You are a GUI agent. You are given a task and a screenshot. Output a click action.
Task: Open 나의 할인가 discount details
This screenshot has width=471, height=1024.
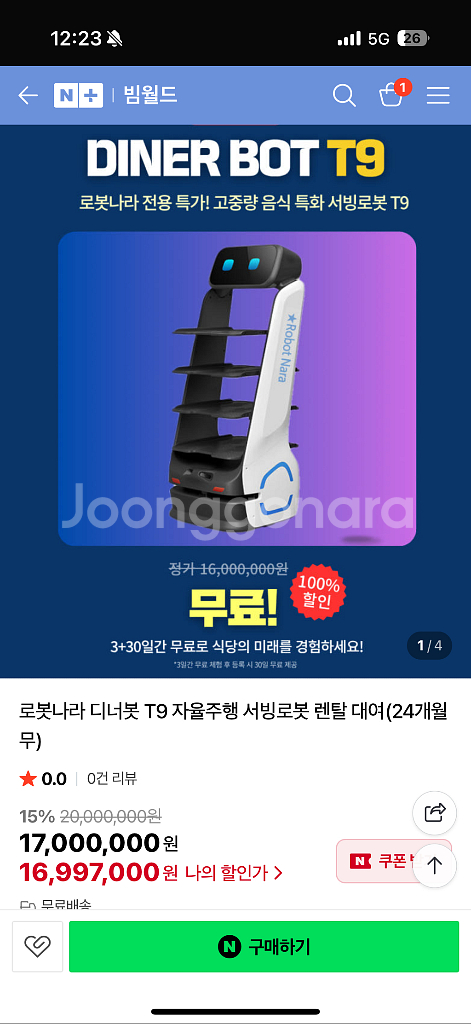234,872
